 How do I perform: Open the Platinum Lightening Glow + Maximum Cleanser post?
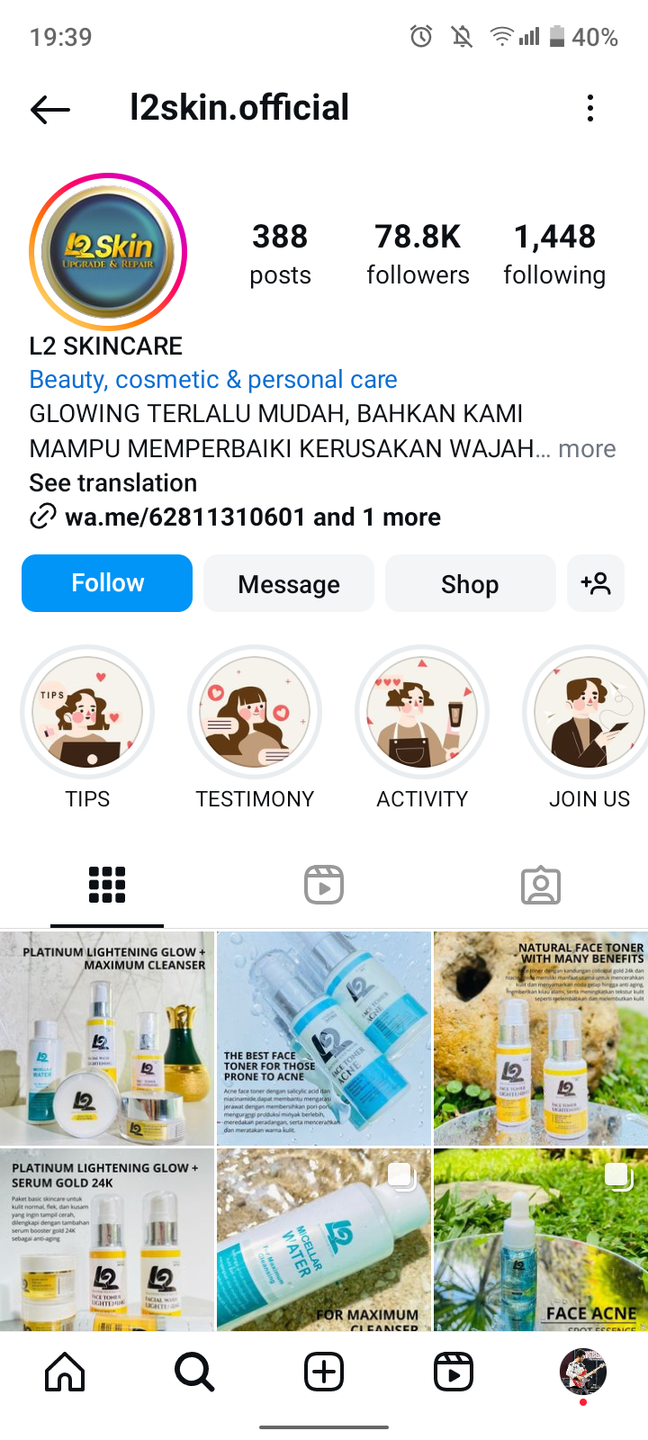(x=107, y=1038)
